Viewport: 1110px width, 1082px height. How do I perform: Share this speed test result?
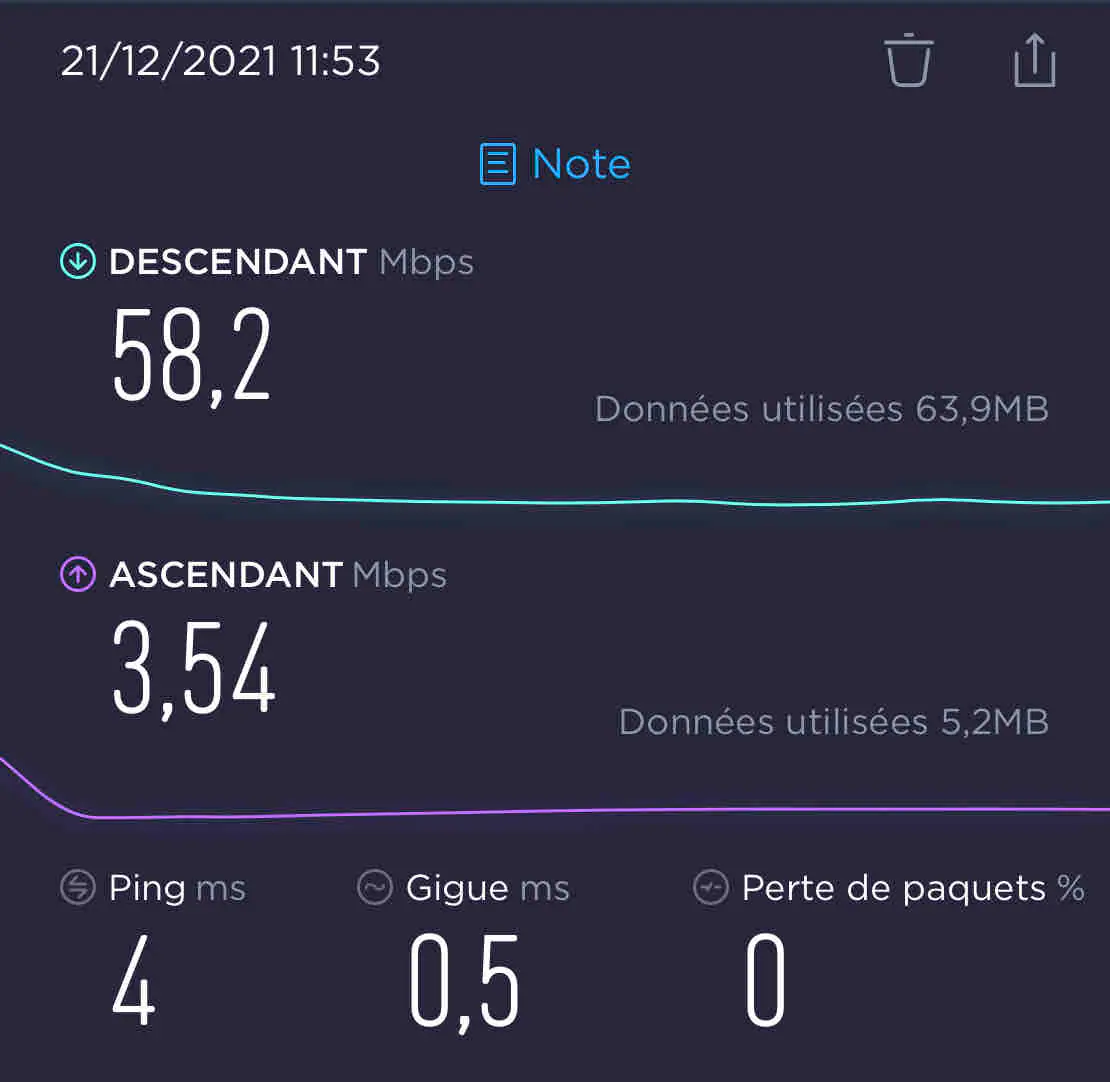click(1034, 61)
